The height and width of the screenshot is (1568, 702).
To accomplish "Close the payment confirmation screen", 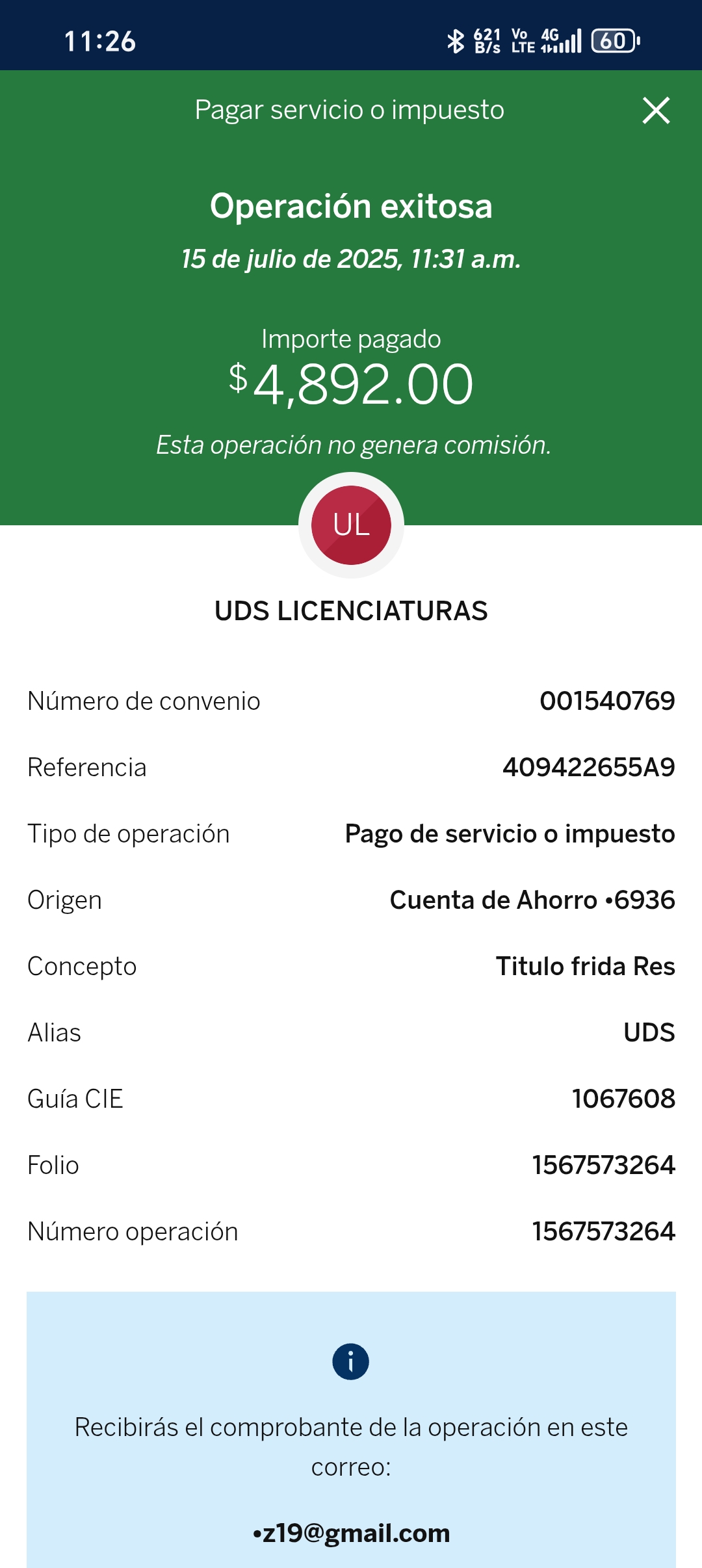I will [656, 111].
